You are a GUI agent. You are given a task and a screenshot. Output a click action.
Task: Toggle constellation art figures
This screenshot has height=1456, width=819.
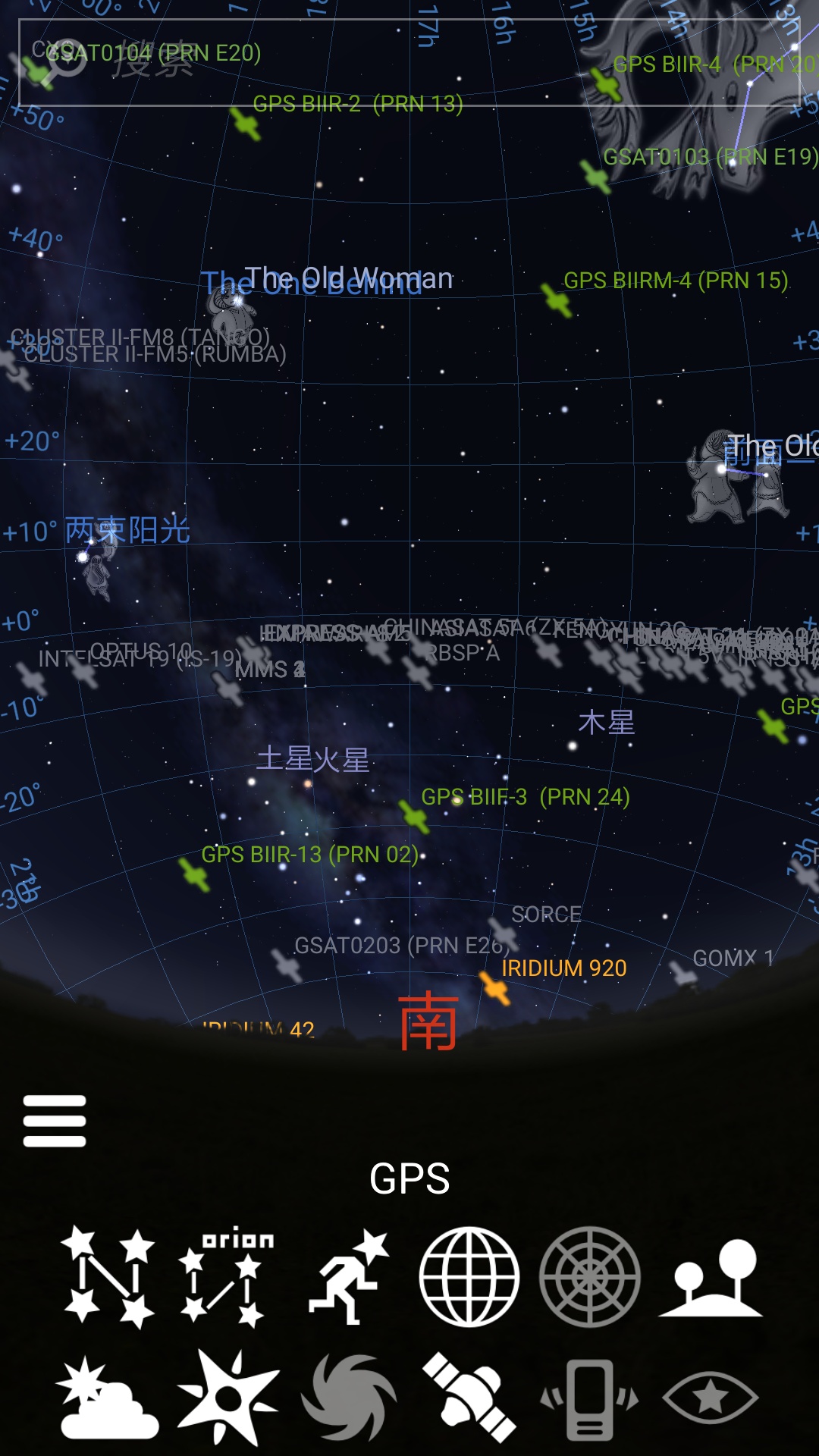click(348, 1276)
